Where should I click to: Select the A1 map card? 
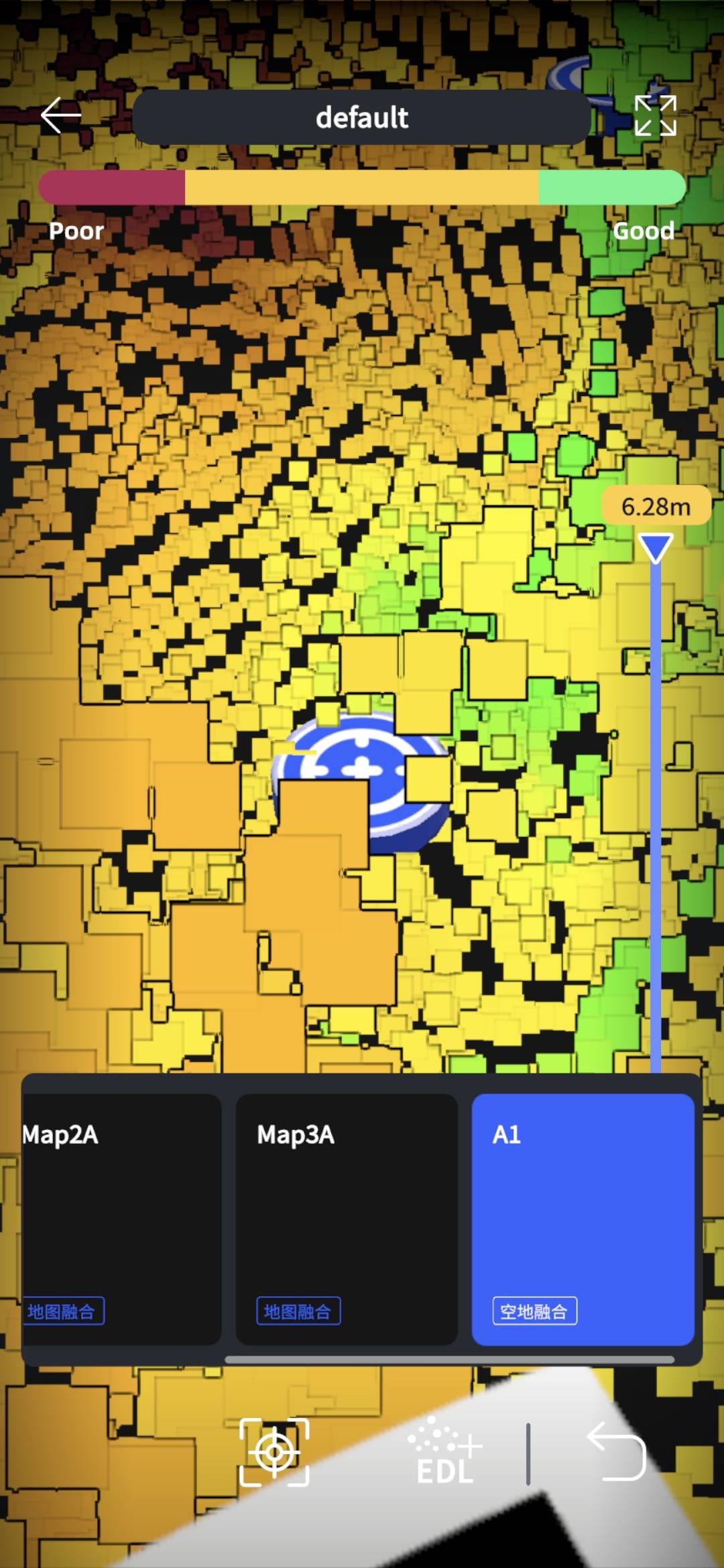(x=583, y=1220)
